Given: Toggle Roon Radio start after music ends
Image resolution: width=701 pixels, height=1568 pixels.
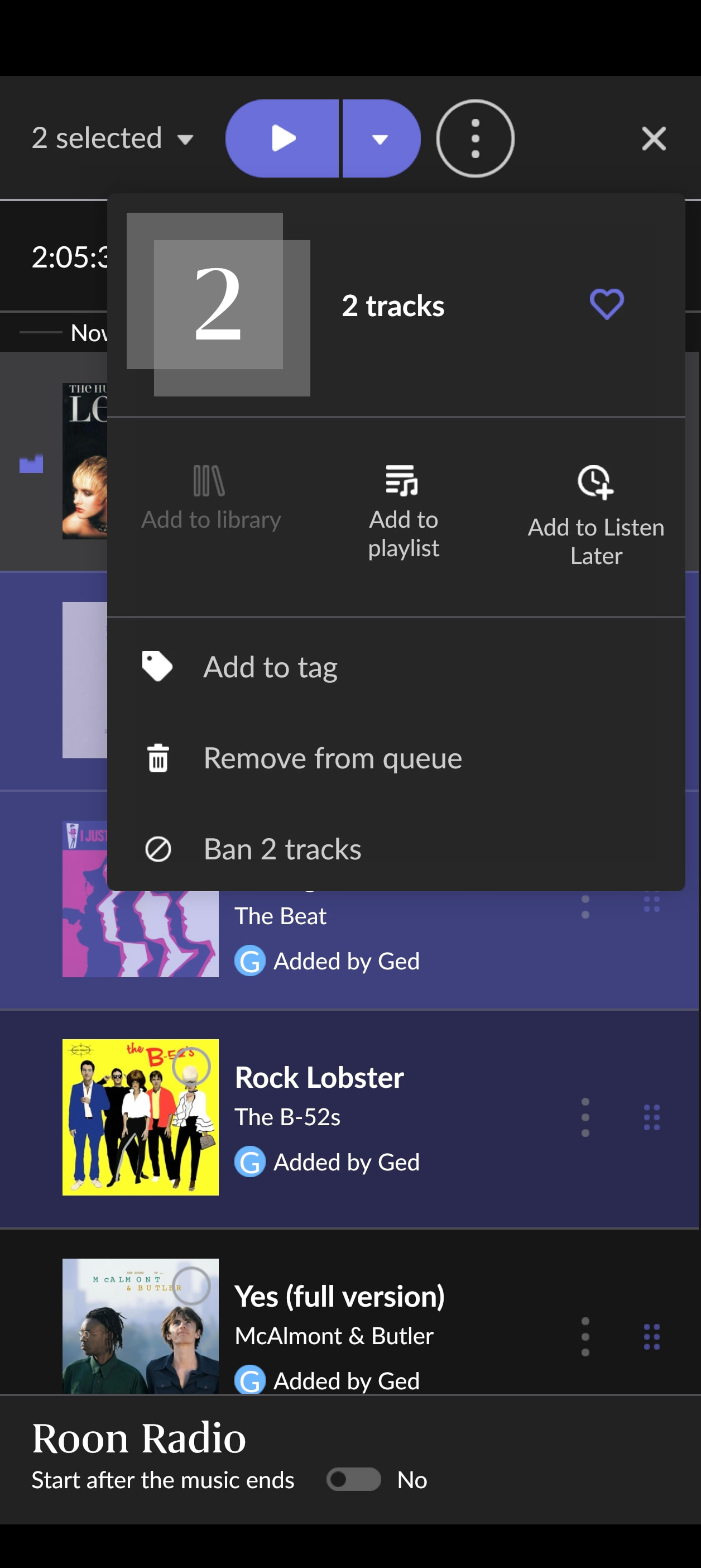Looking at the screenshot, I should click(x=353, y=1479).
